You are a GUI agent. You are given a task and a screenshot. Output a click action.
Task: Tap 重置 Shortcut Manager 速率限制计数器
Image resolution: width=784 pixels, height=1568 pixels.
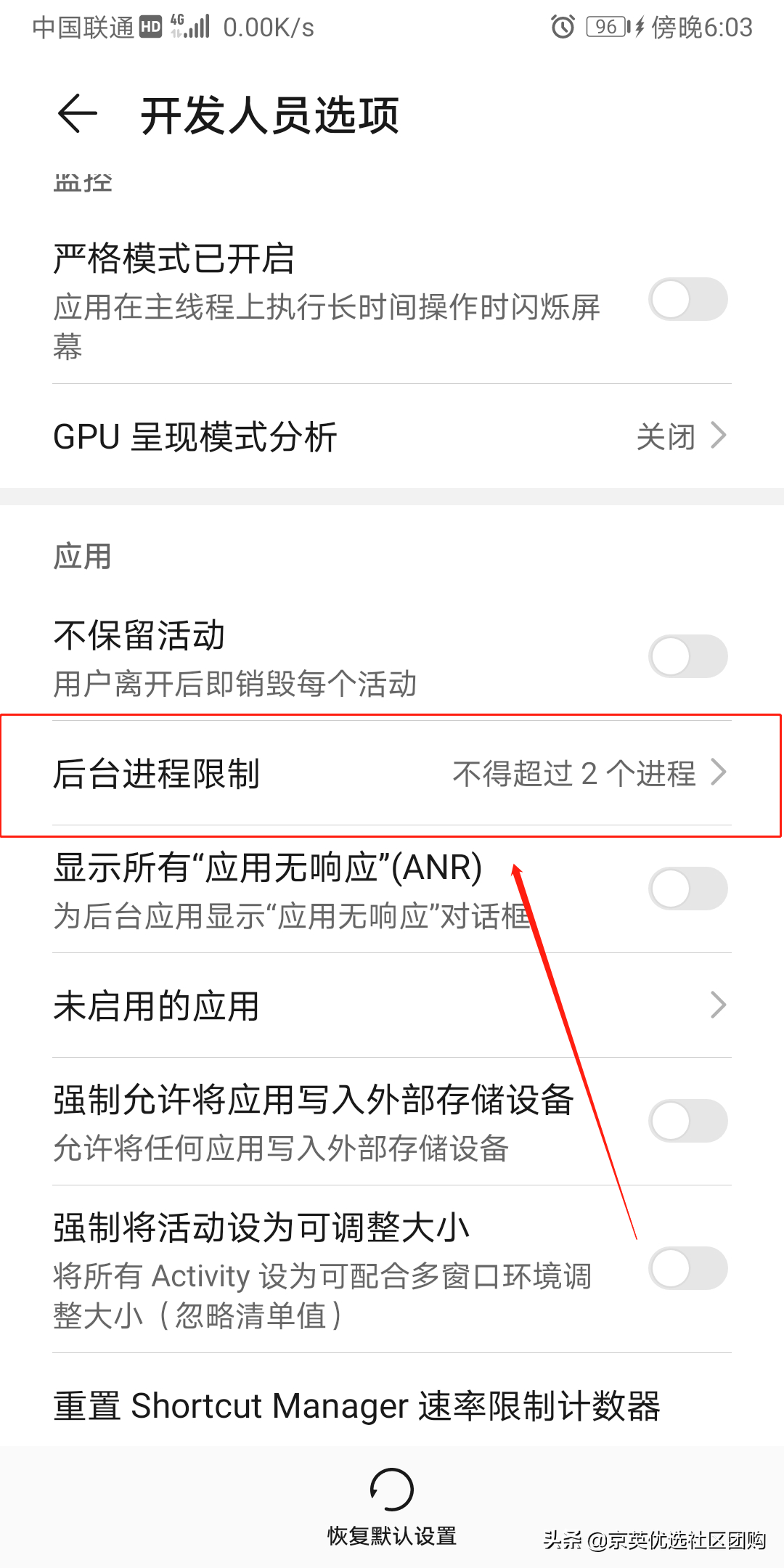click(x=356, y=1405)
